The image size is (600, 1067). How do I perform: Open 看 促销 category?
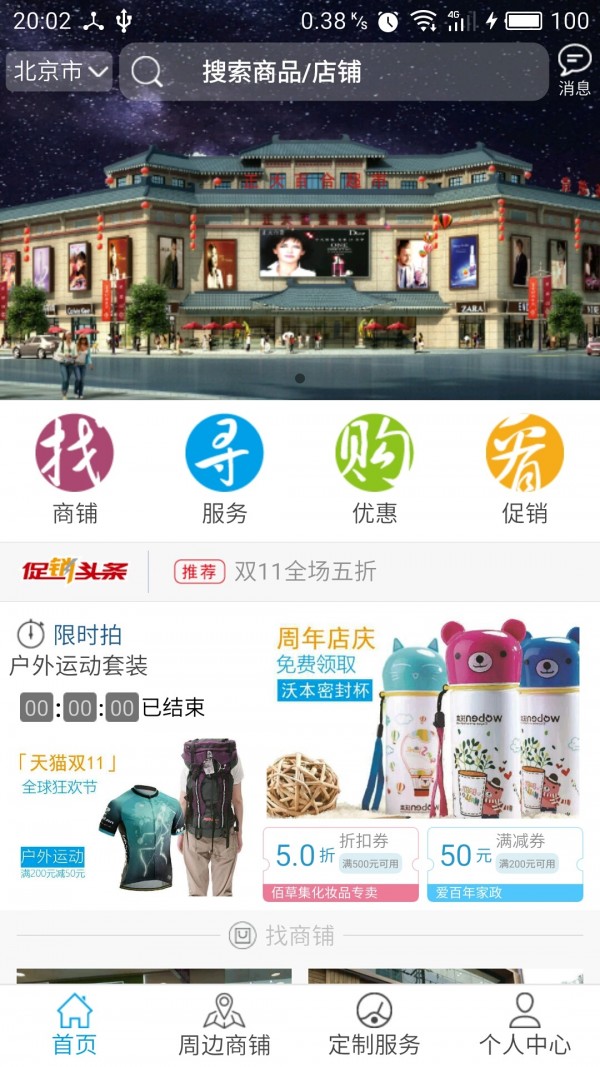pyautogui.click(x=524, y=470)
